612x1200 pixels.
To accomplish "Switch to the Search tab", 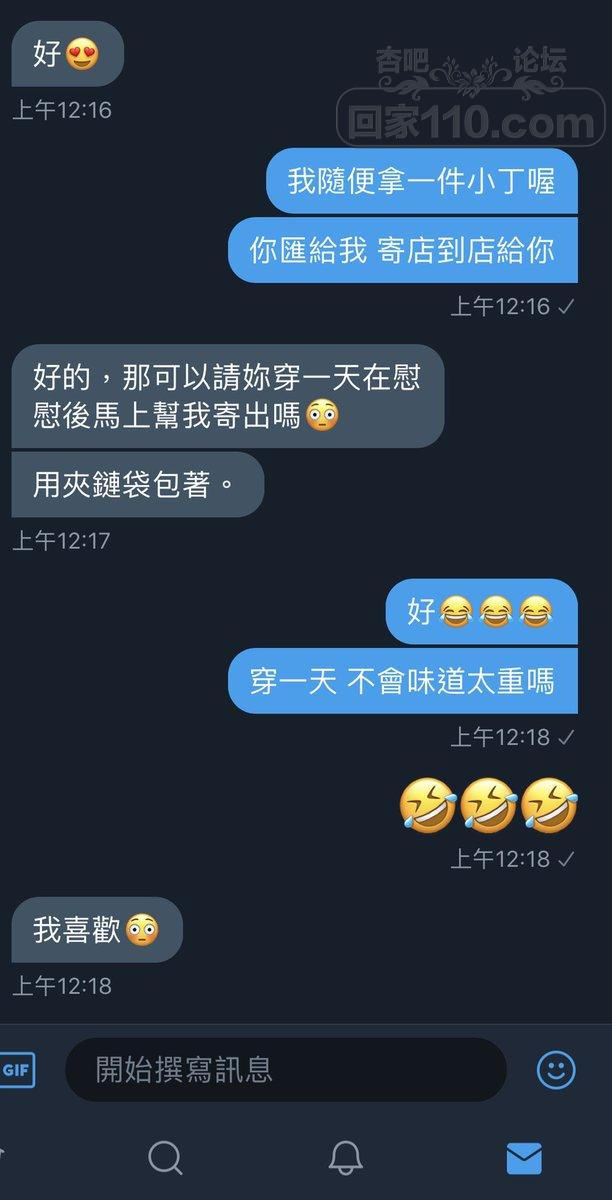I will tap(165, 1158).
